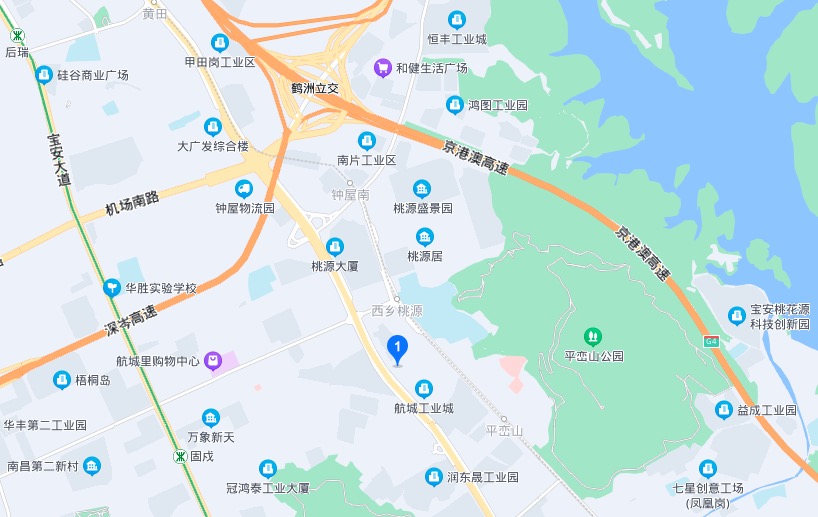This screenshot has height=517, width=818.
Task: Open the 航城里购物中心 shopping marker
Action: pos(213,361)
